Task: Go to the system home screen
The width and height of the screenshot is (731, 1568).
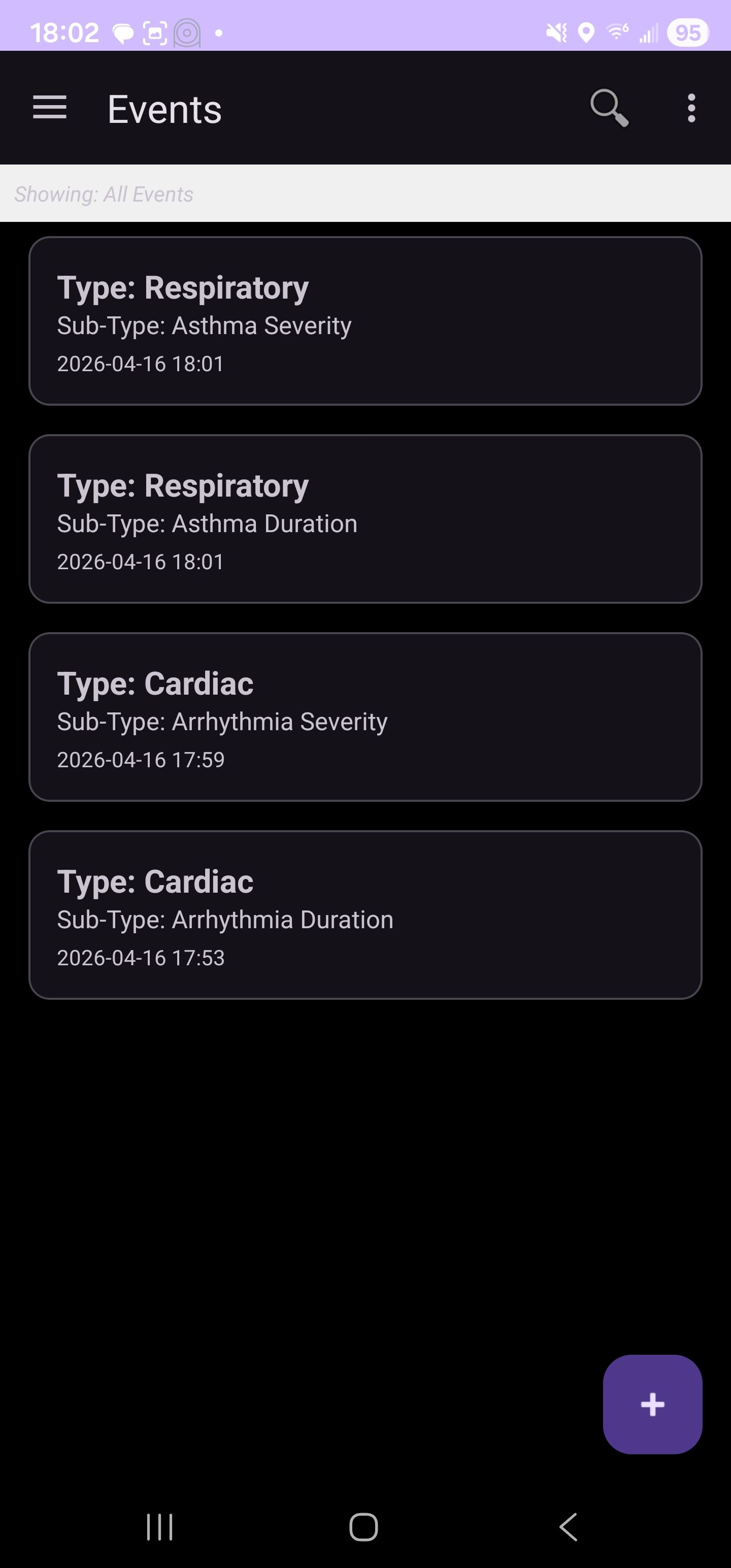Action: click(x=364, y=1526)
